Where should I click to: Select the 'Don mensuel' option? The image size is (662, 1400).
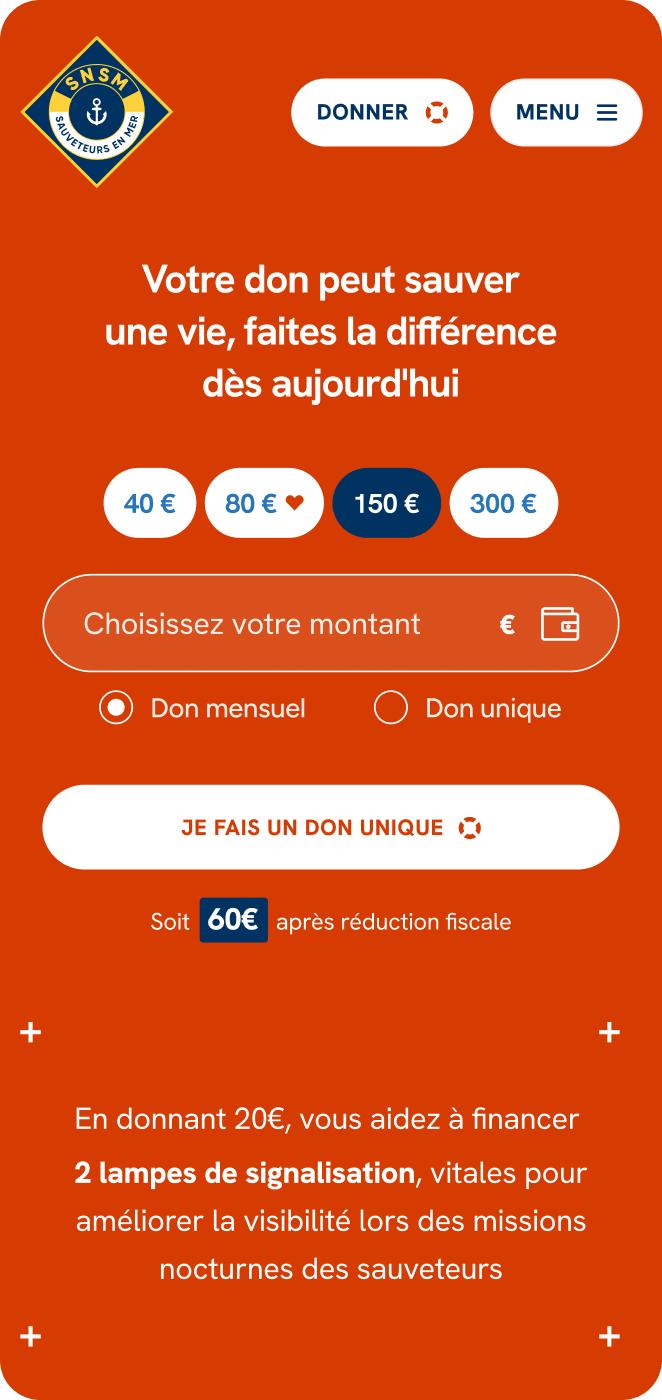point(117,708)
